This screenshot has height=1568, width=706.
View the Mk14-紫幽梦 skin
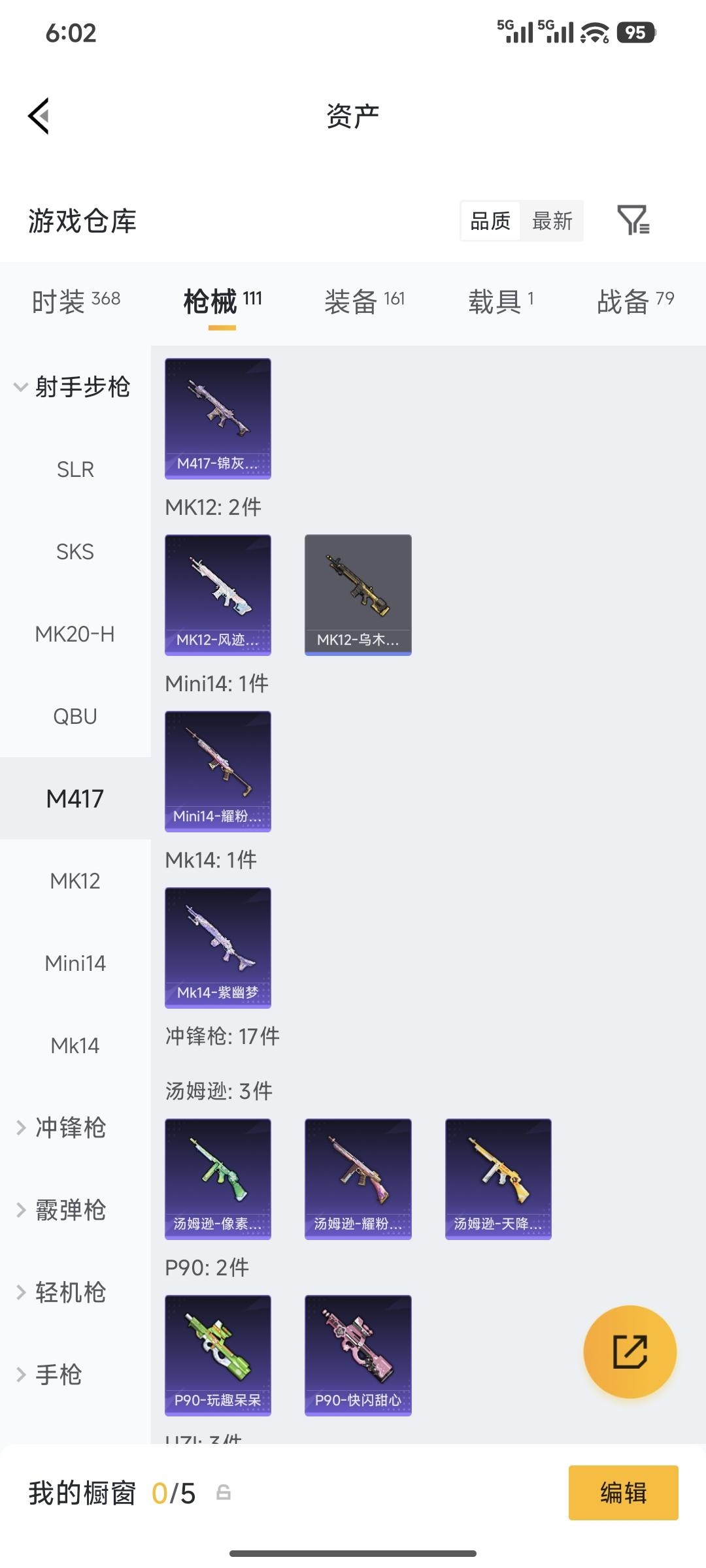coord(218,947)
